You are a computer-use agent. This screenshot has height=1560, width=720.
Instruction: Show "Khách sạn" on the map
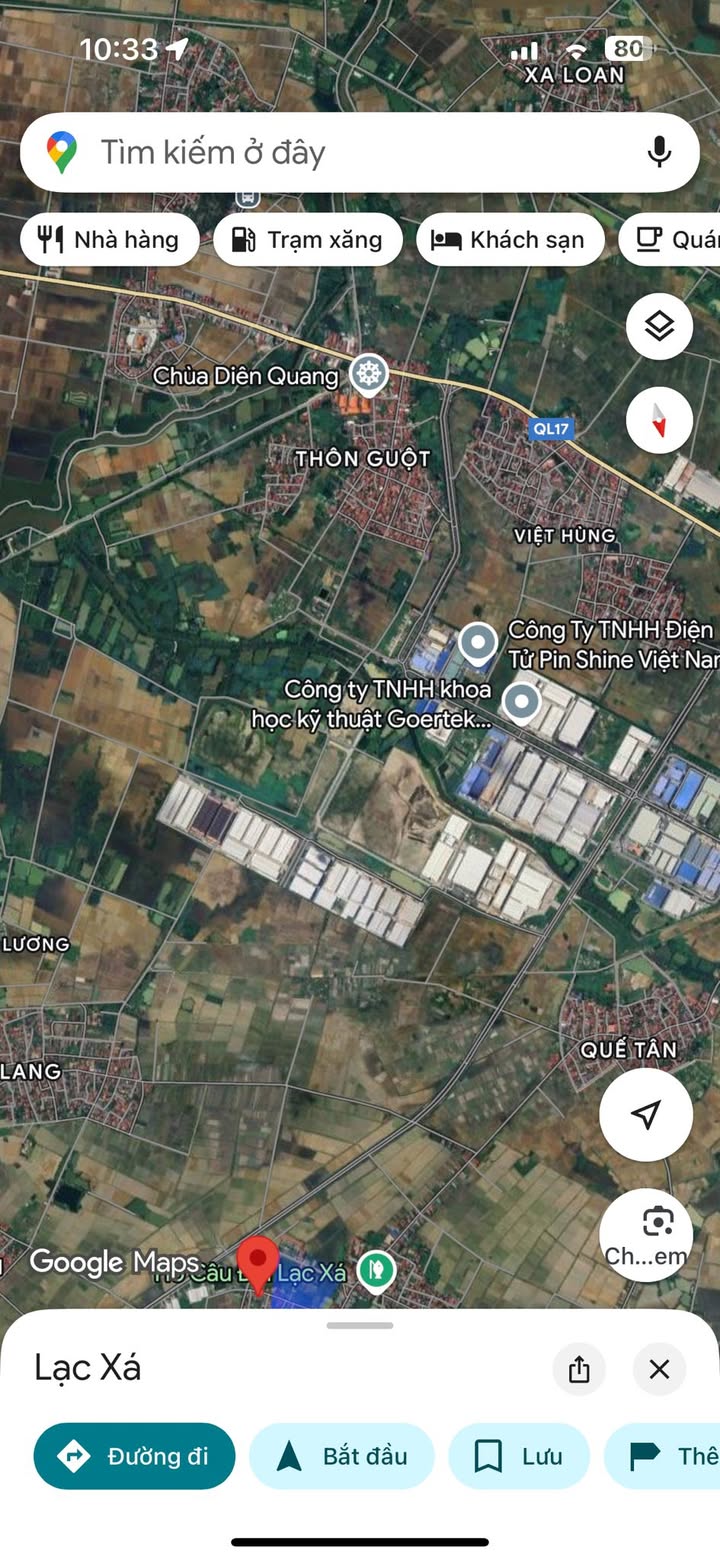pos(510,240)
